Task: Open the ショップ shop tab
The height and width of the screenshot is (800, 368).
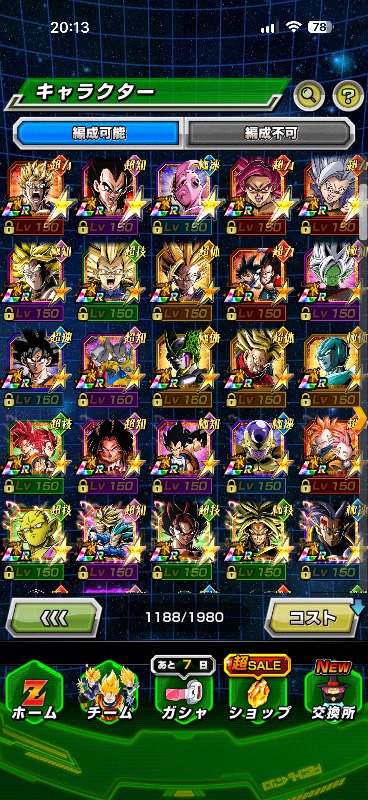Action: [x=259, y=696]
